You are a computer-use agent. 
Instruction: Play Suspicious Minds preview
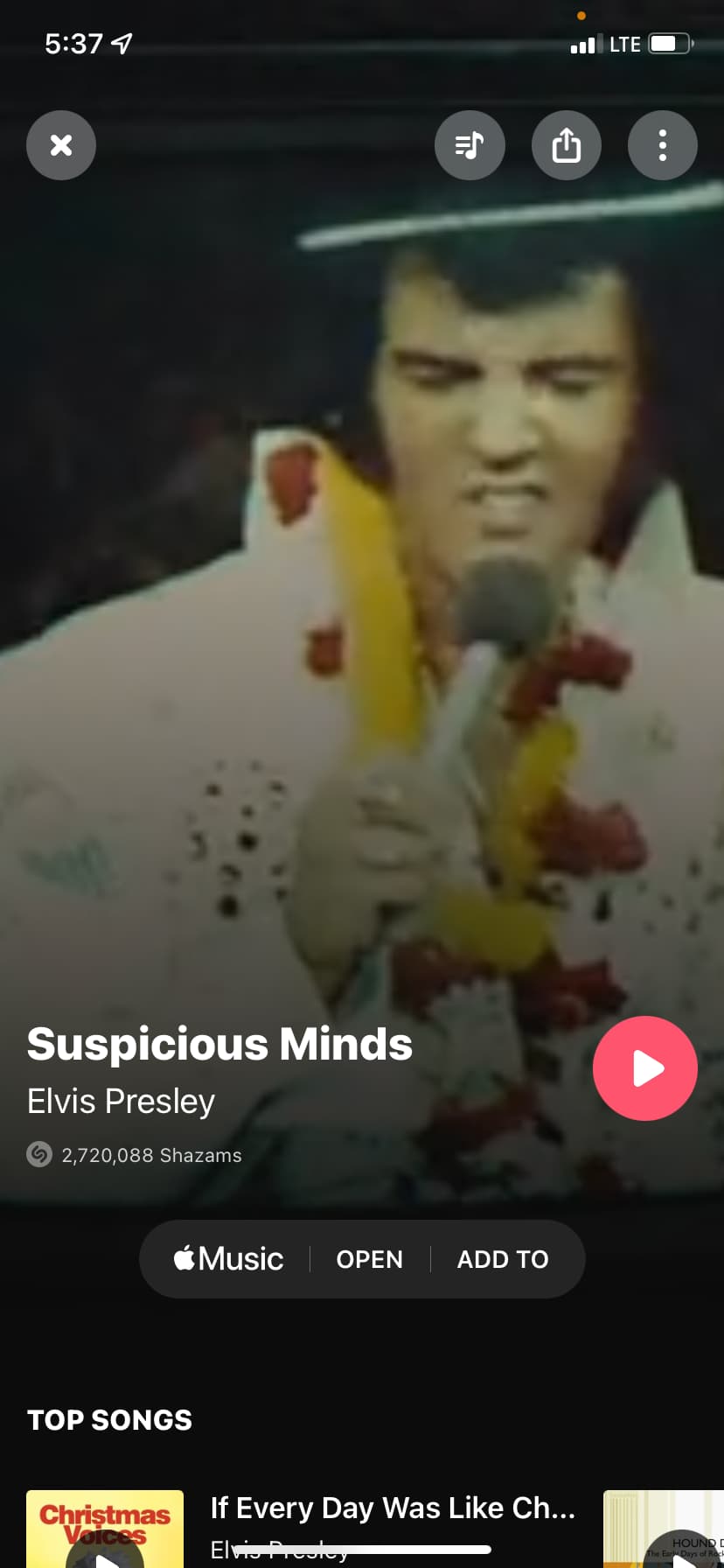(645, 1068)
